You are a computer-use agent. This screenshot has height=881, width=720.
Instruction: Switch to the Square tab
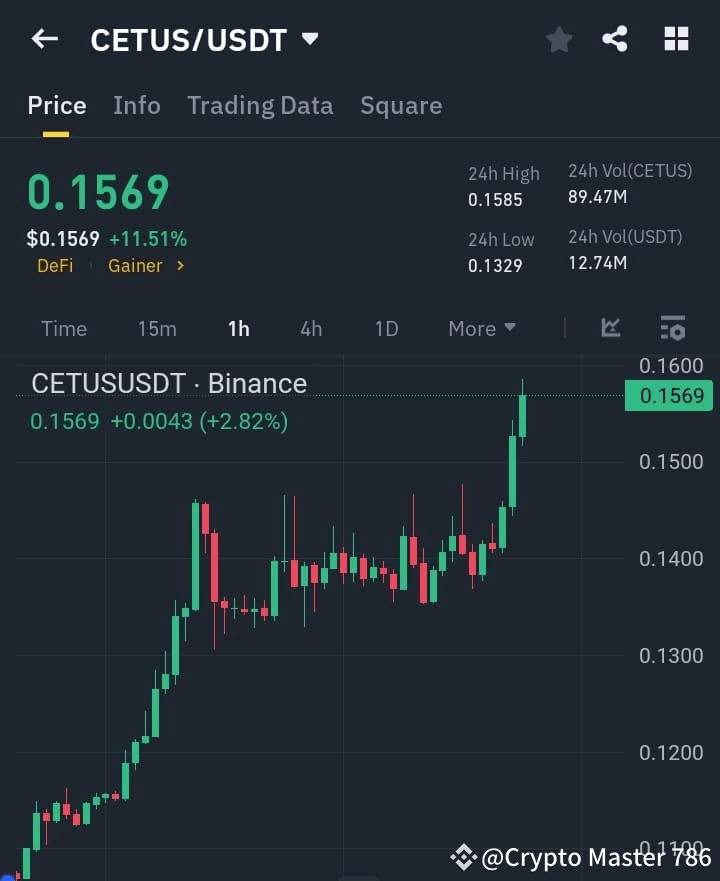[401, 105]
